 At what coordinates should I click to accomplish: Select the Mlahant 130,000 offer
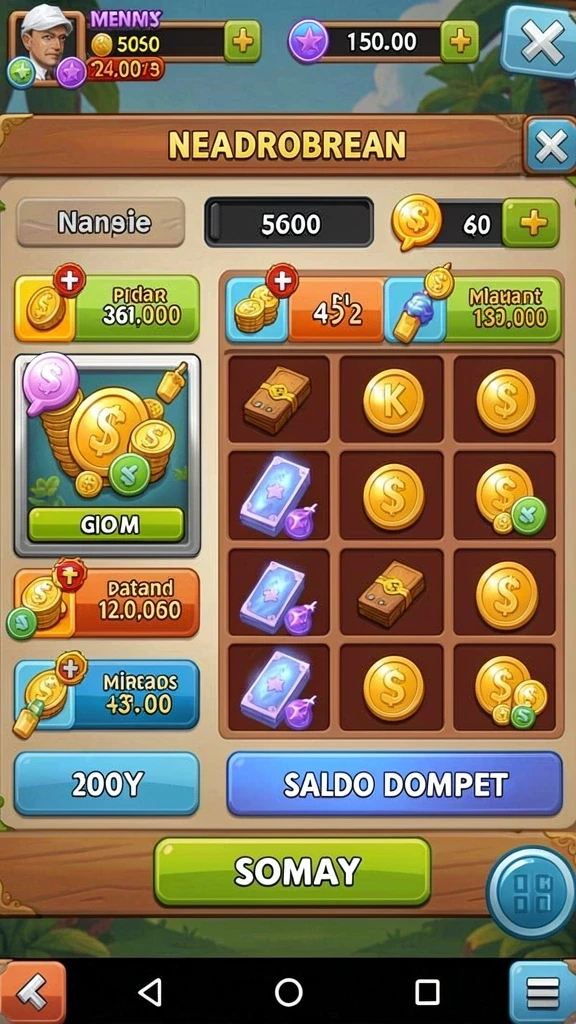pos(473,309)
